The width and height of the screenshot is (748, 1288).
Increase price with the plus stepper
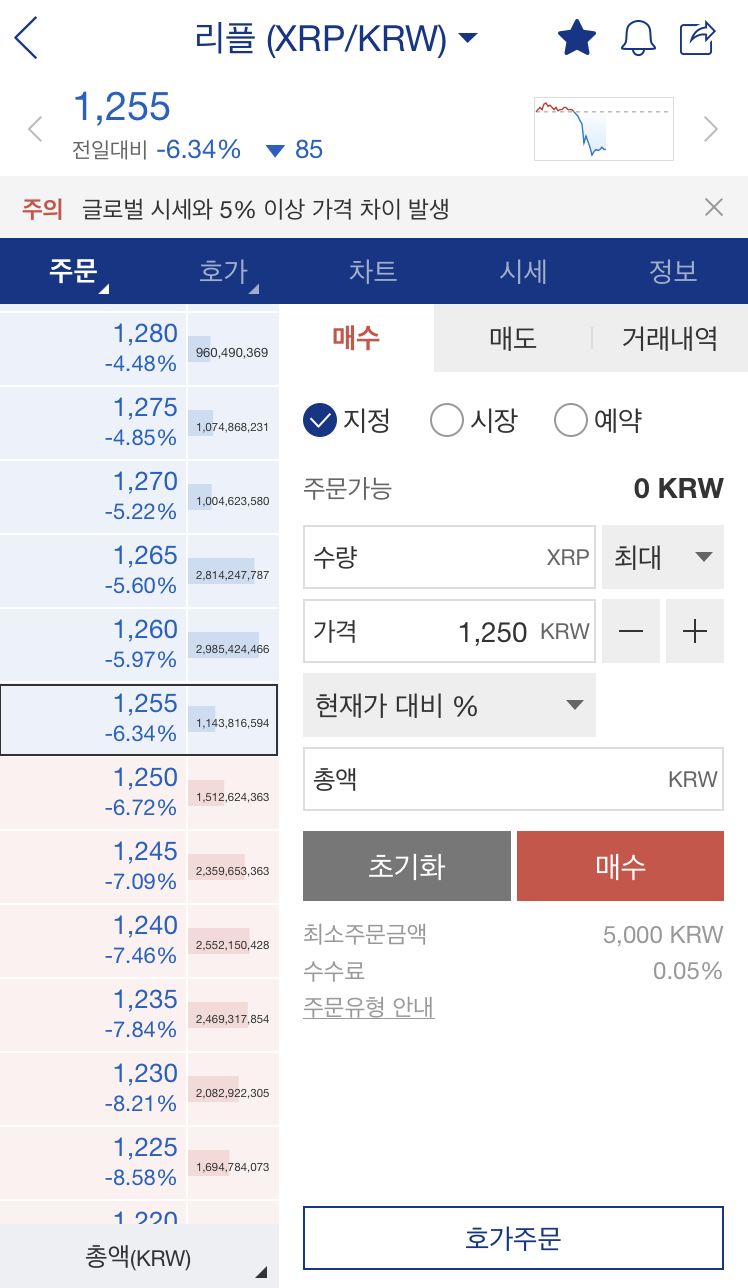click(694, 631)
